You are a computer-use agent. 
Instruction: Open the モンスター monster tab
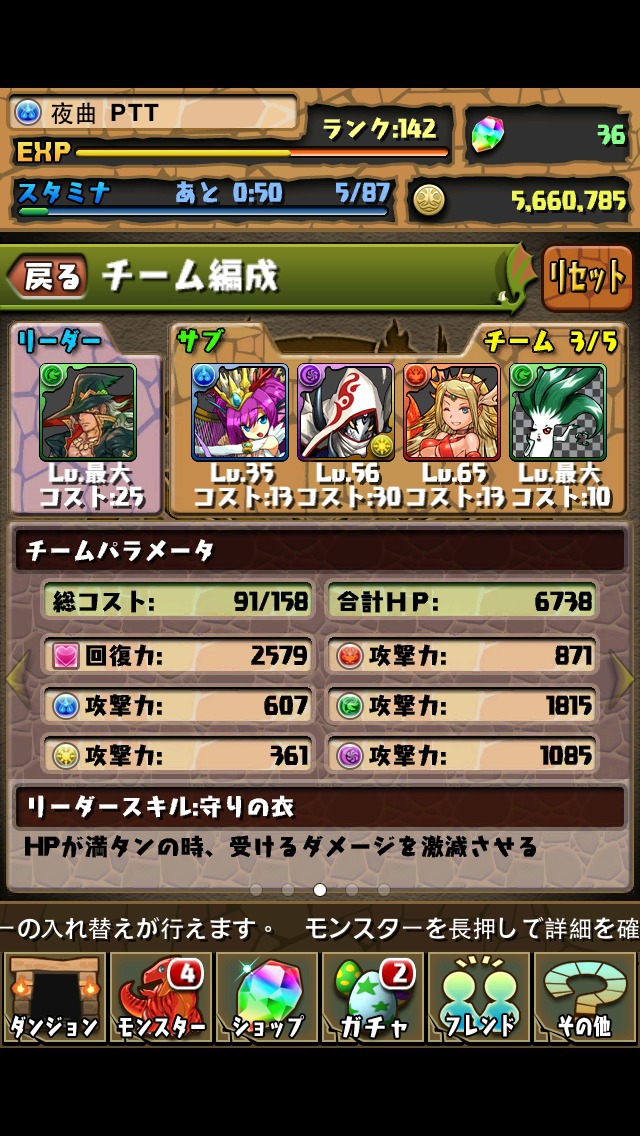[160, 997]
